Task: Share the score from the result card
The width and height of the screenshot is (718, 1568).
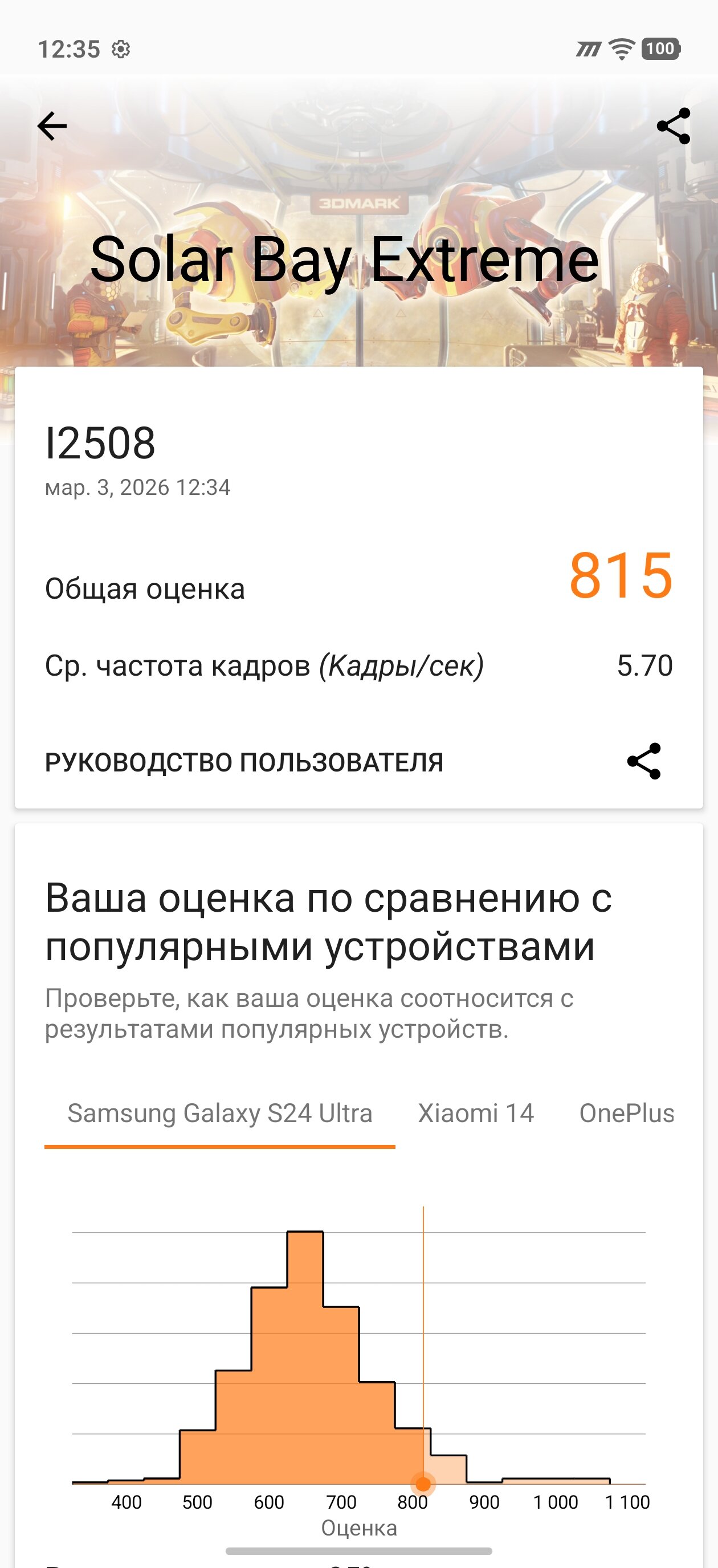Action: pos(644,761)
